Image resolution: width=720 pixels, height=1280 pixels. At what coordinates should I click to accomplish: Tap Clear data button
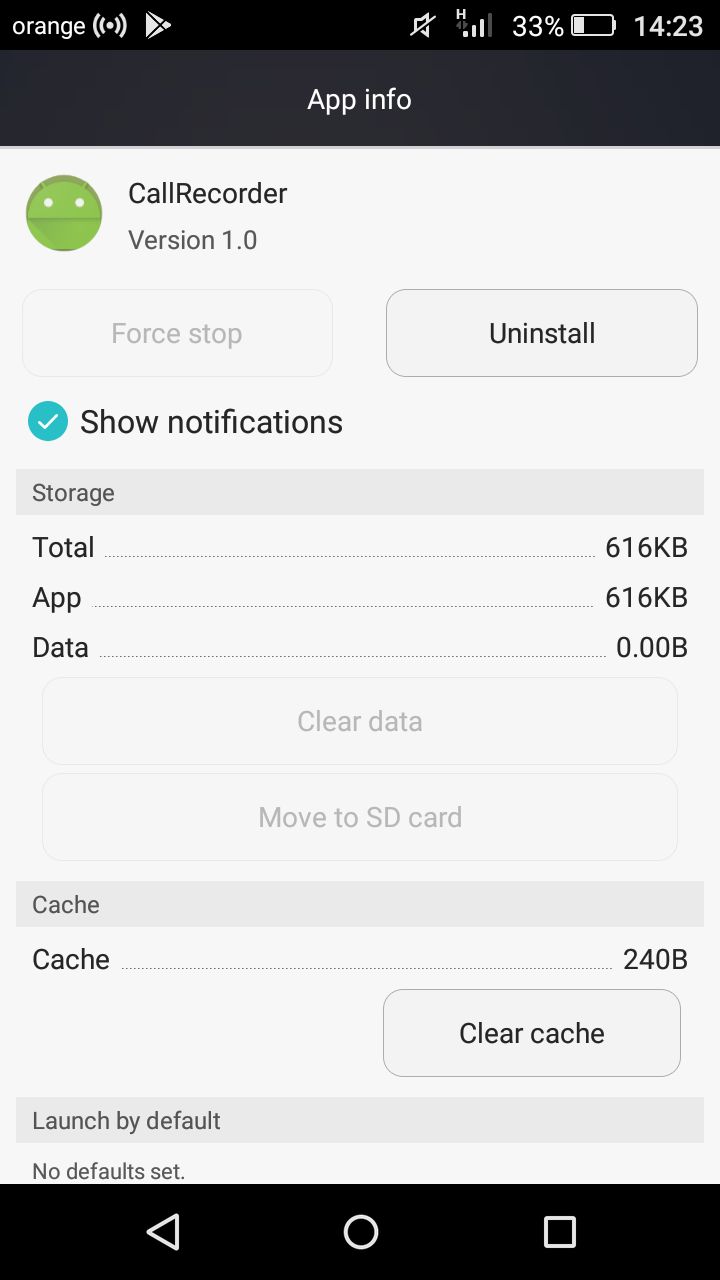[360, 721]
